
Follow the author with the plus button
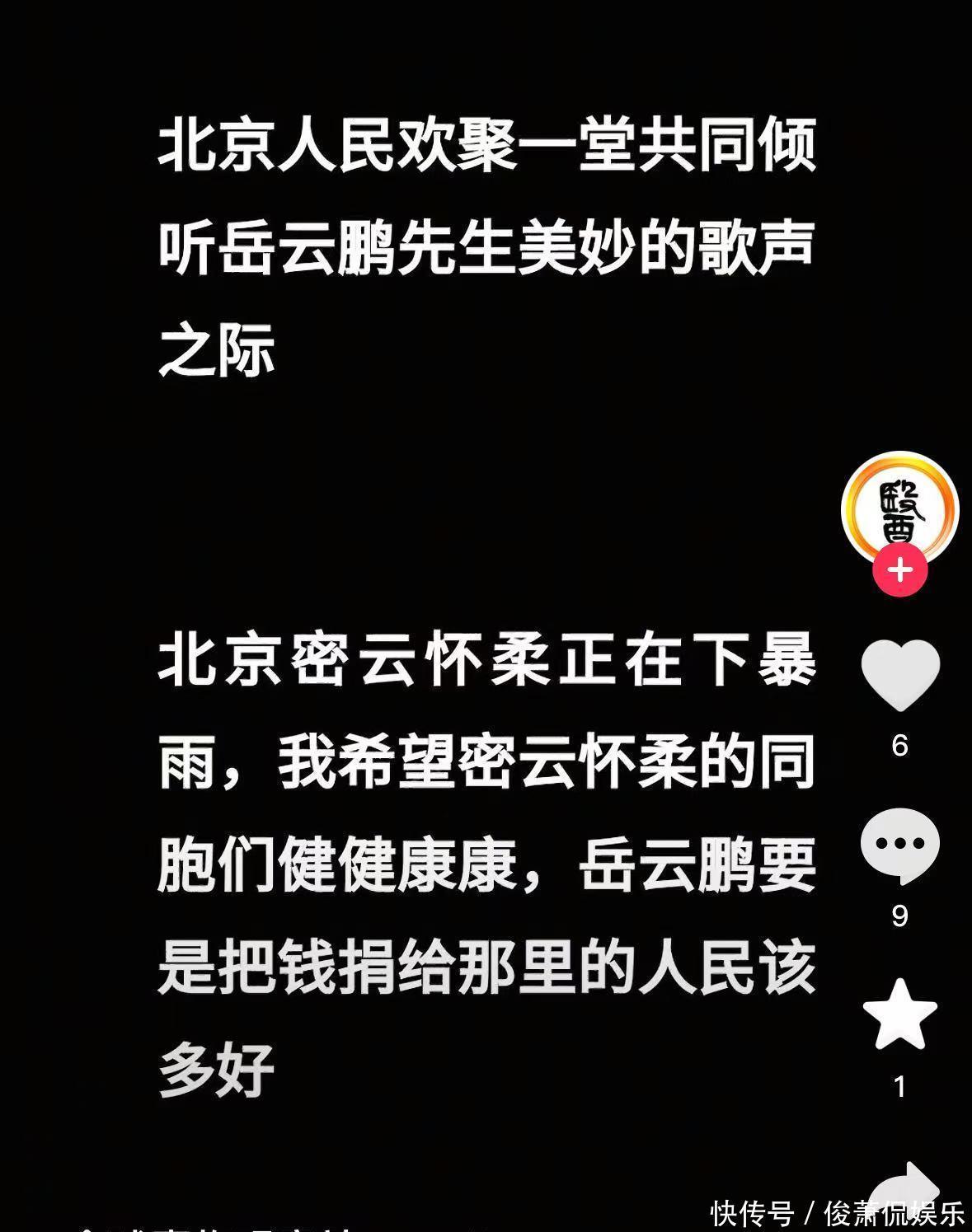(x=900, y=570)
